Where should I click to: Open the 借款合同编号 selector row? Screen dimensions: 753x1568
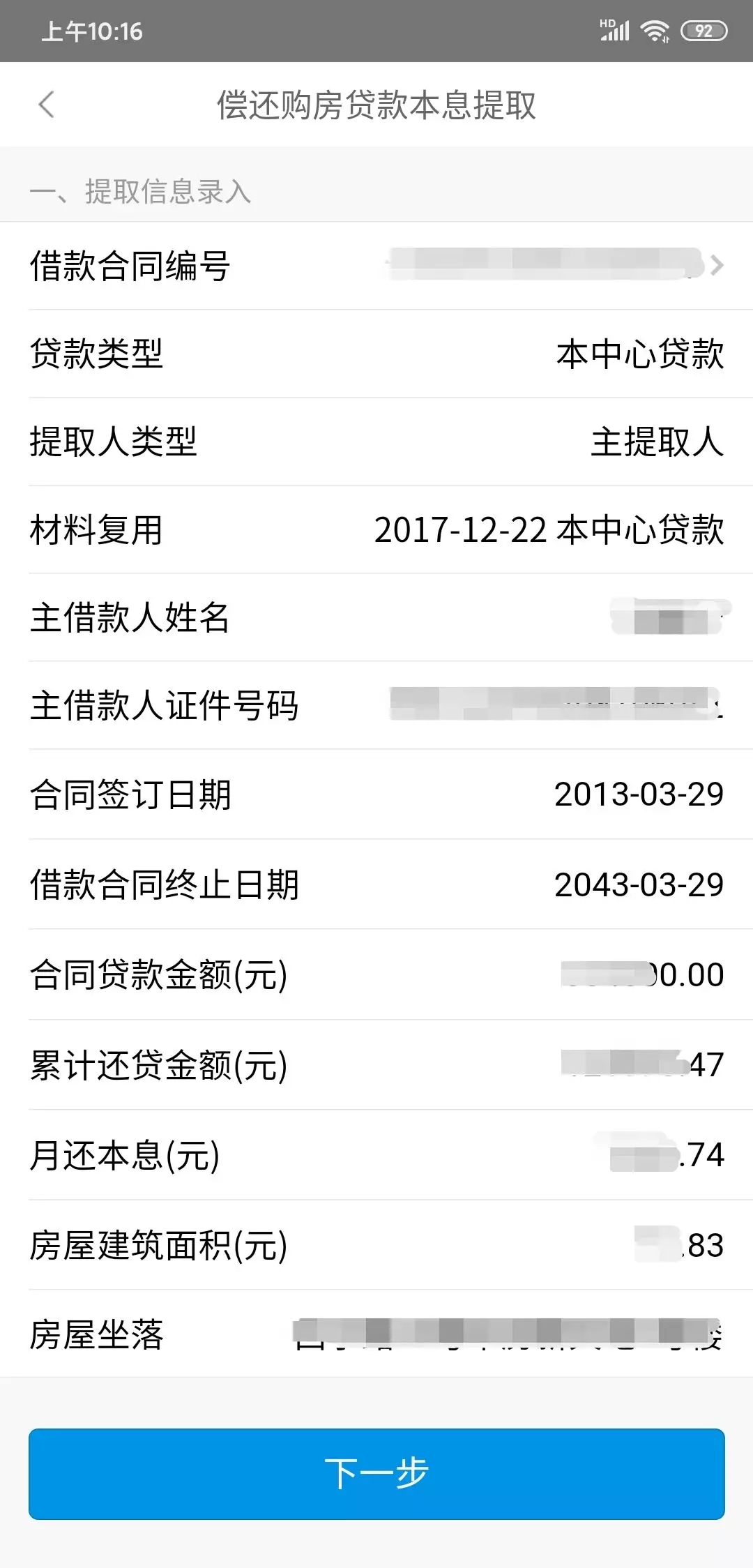click(376, 266)
